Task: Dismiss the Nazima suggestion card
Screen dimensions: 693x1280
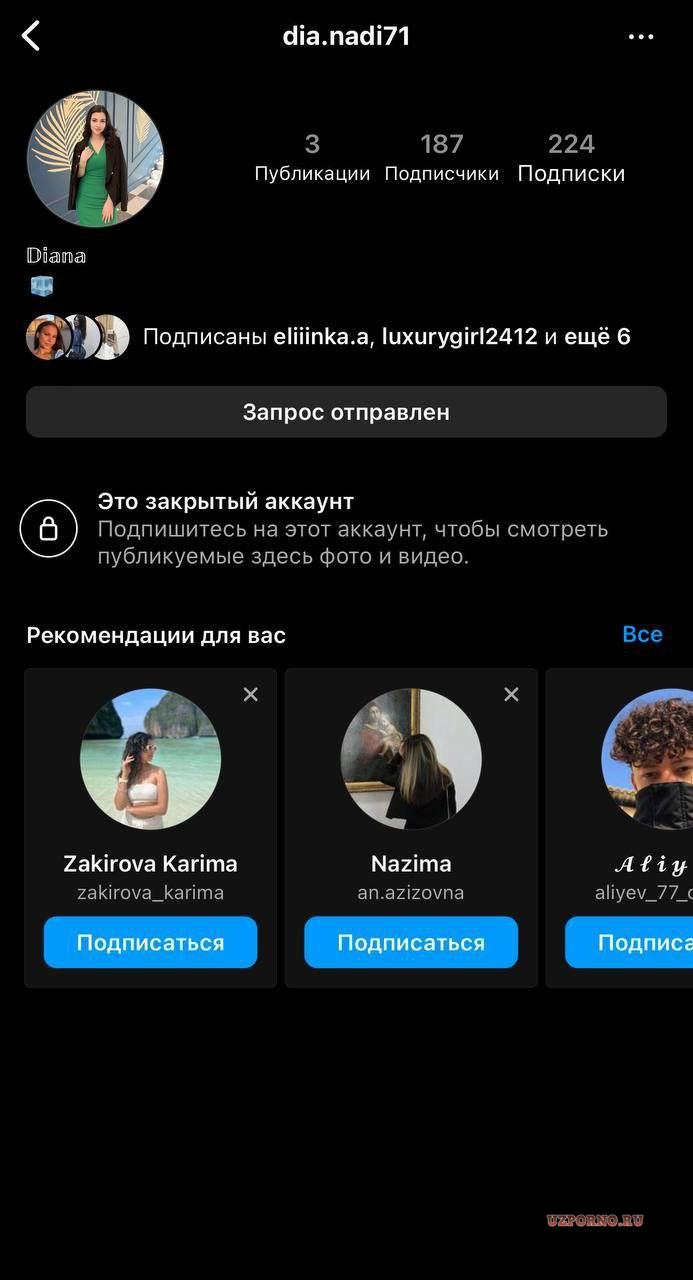Action: point(511,694)
